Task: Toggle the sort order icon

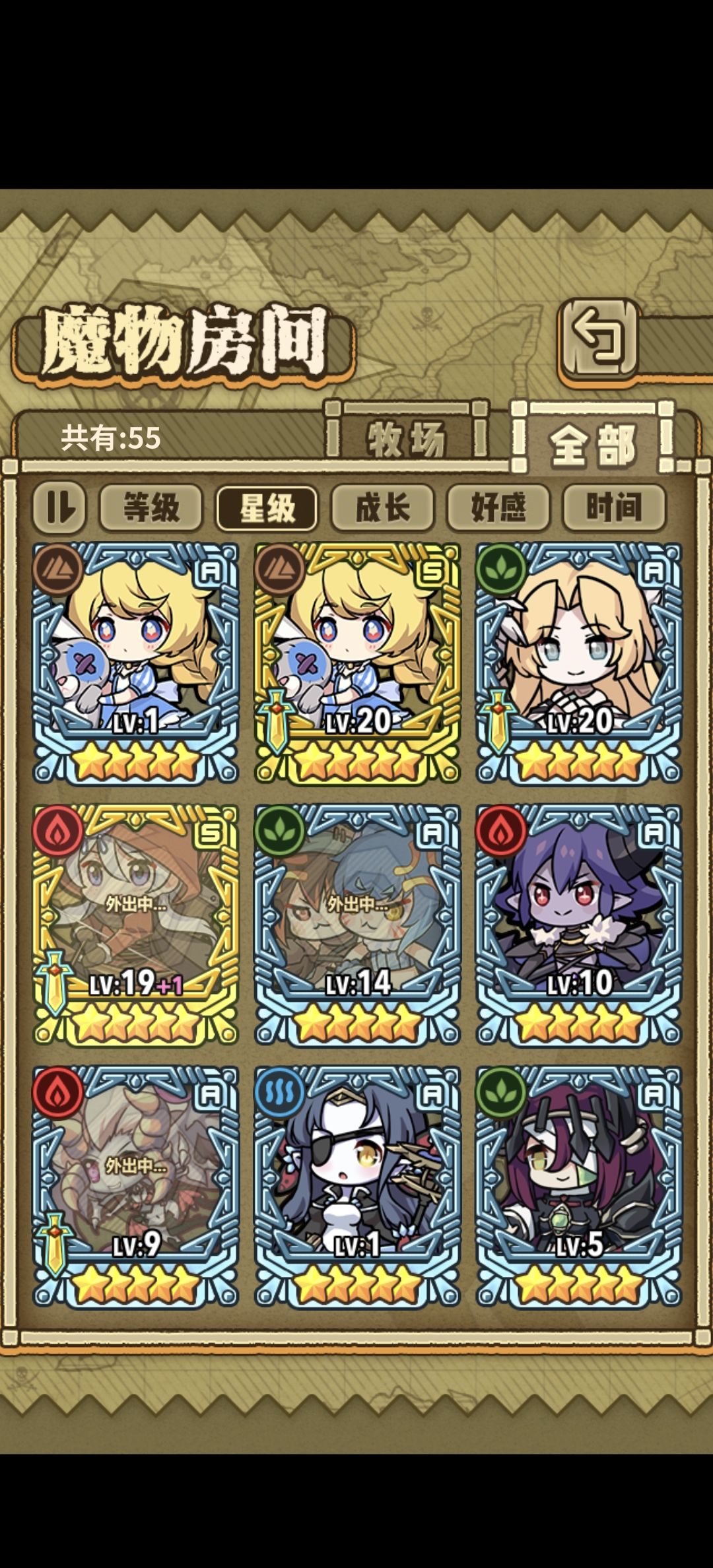Action: point(59,507)
